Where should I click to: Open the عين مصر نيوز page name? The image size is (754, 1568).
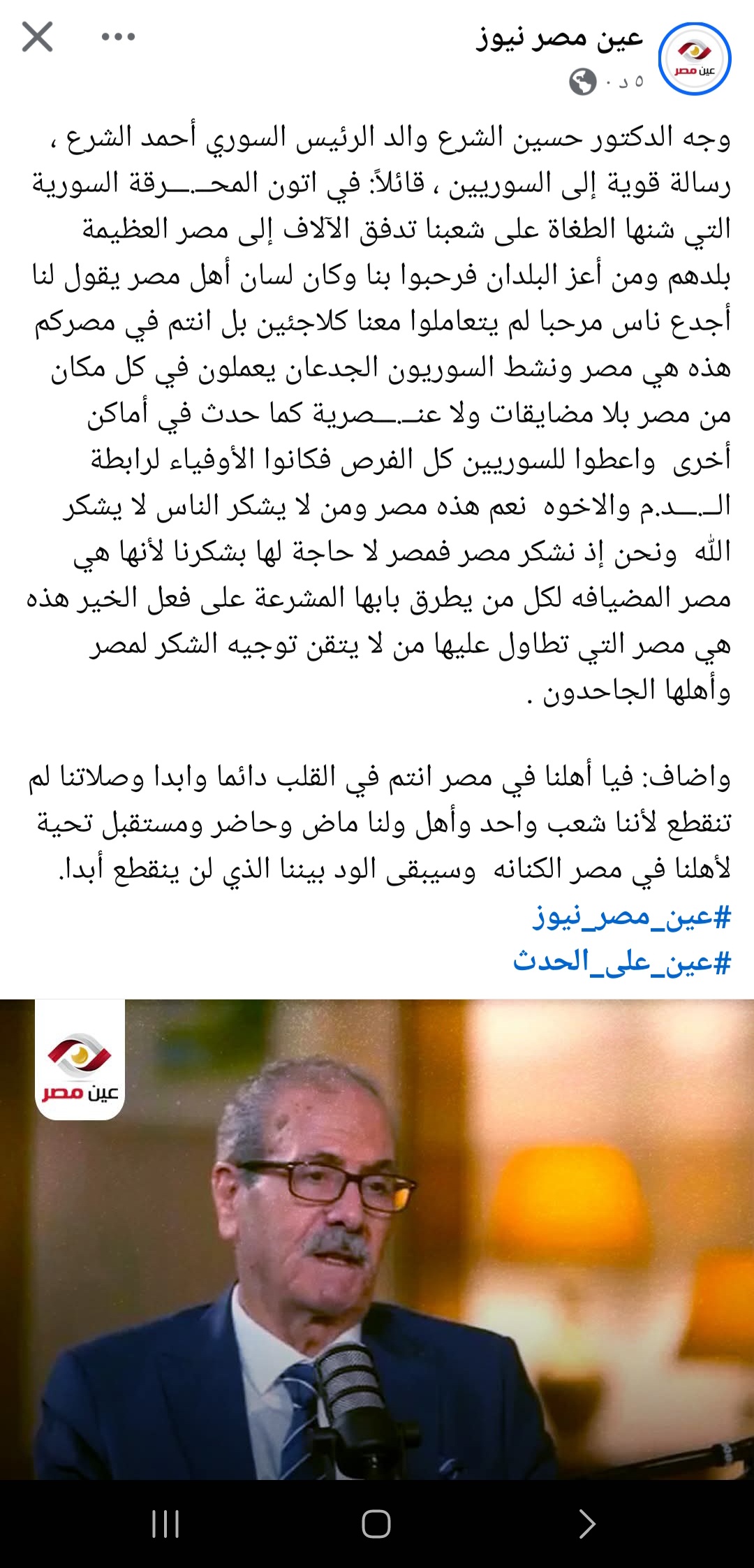tap(559, 38)
